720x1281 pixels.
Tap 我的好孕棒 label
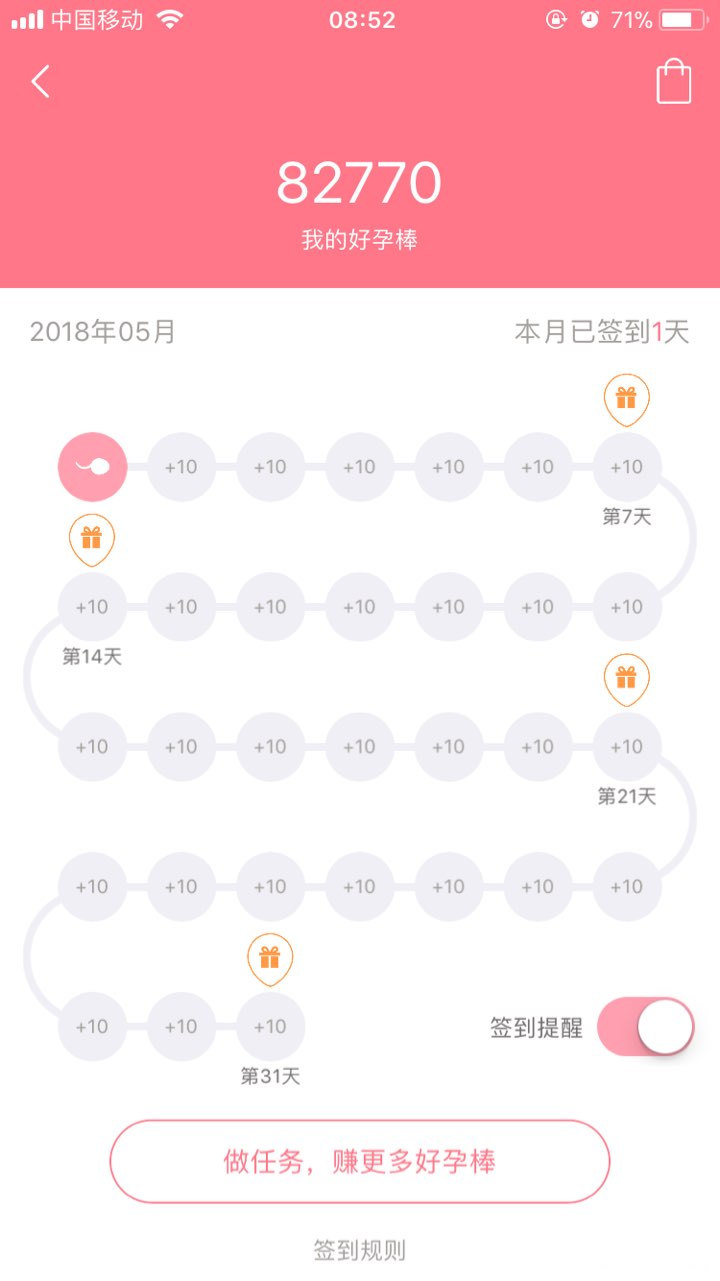(x=359, y=240)
